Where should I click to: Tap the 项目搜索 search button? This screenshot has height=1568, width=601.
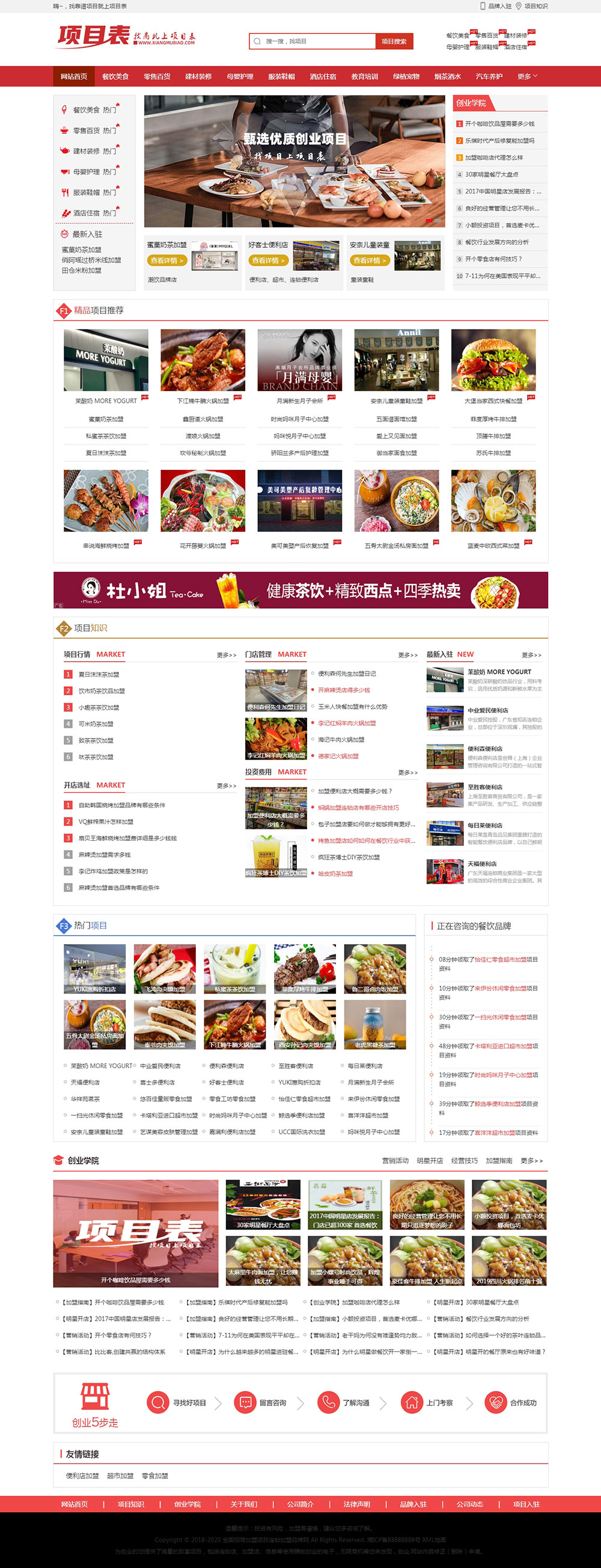click(394, 42)
